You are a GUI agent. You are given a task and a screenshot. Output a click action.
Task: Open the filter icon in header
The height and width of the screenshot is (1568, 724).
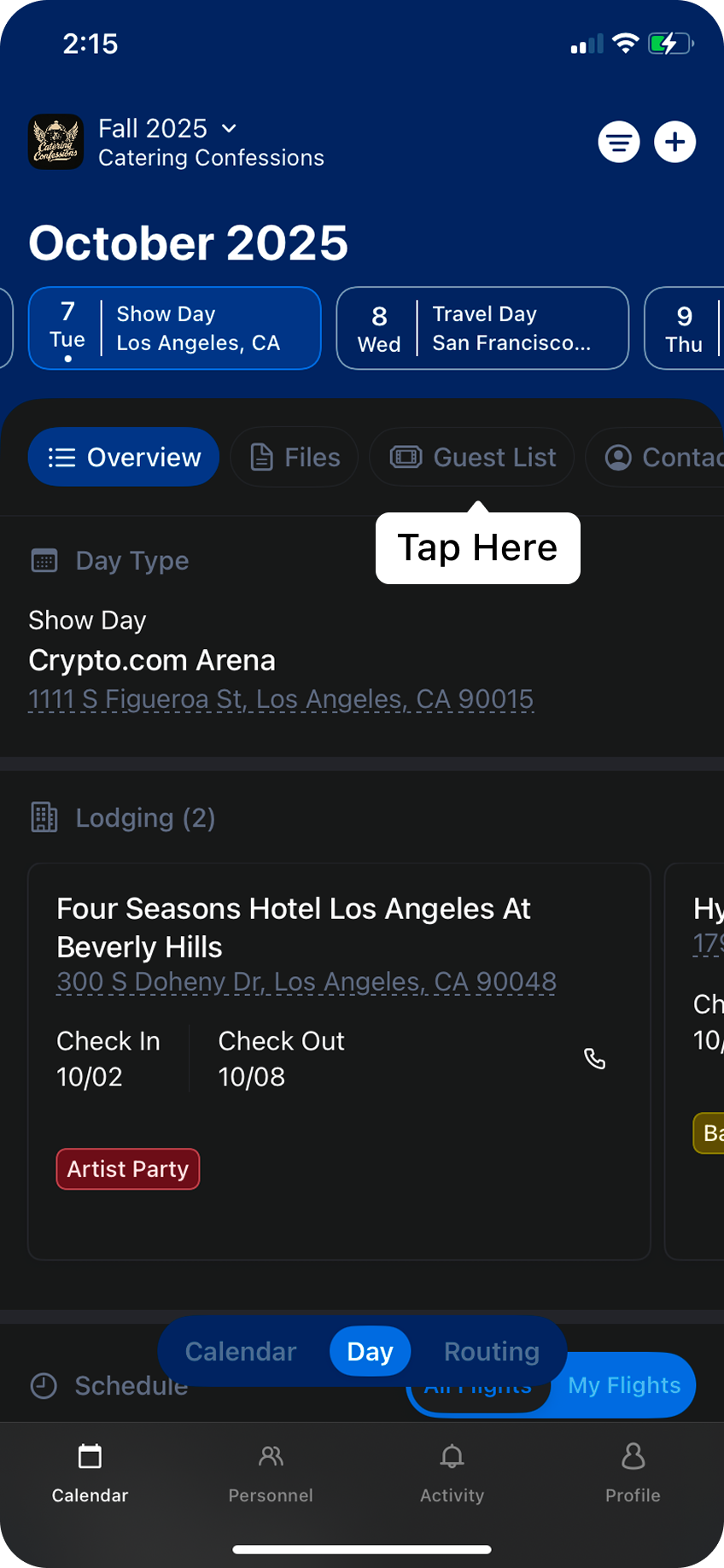(x=619, y=142)
